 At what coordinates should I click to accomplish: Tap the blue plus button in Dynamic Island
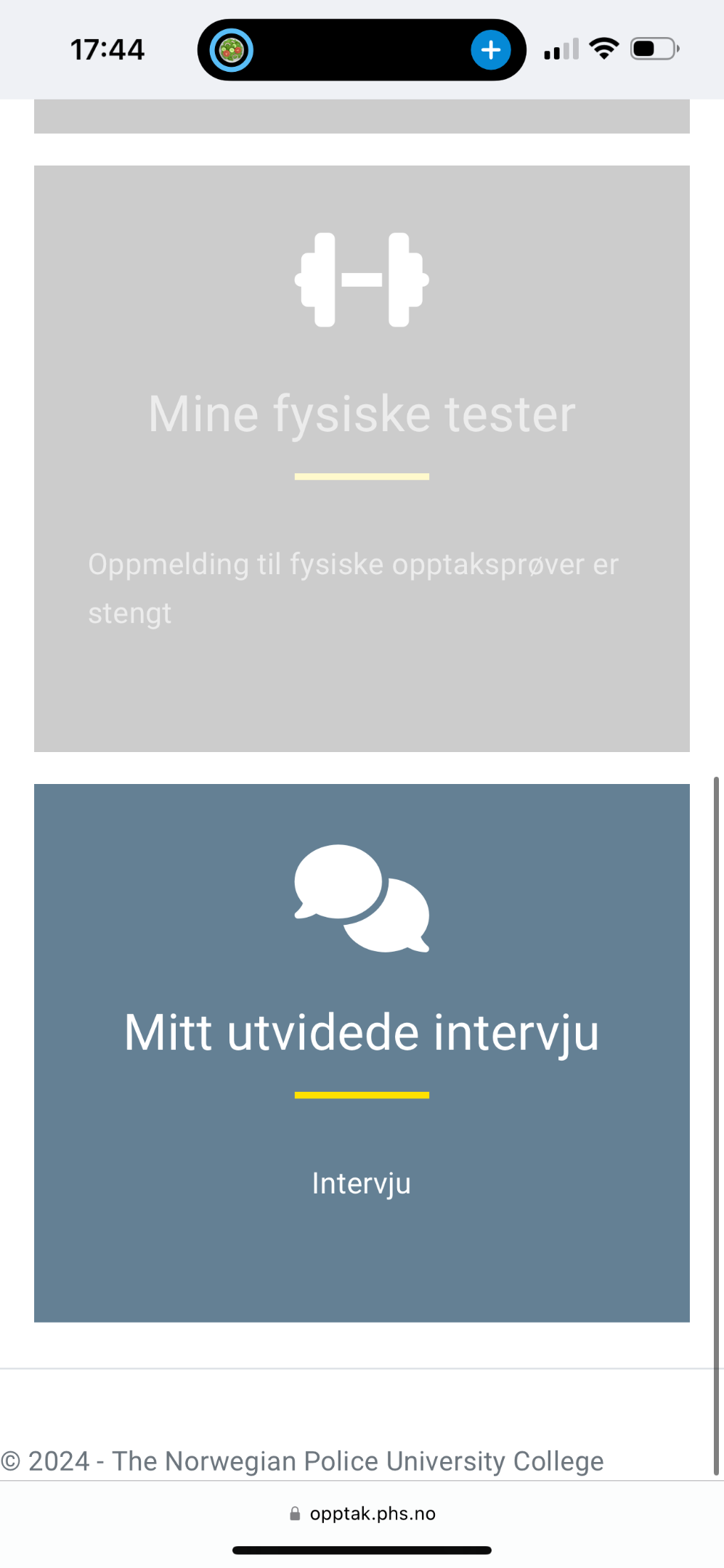491,50
